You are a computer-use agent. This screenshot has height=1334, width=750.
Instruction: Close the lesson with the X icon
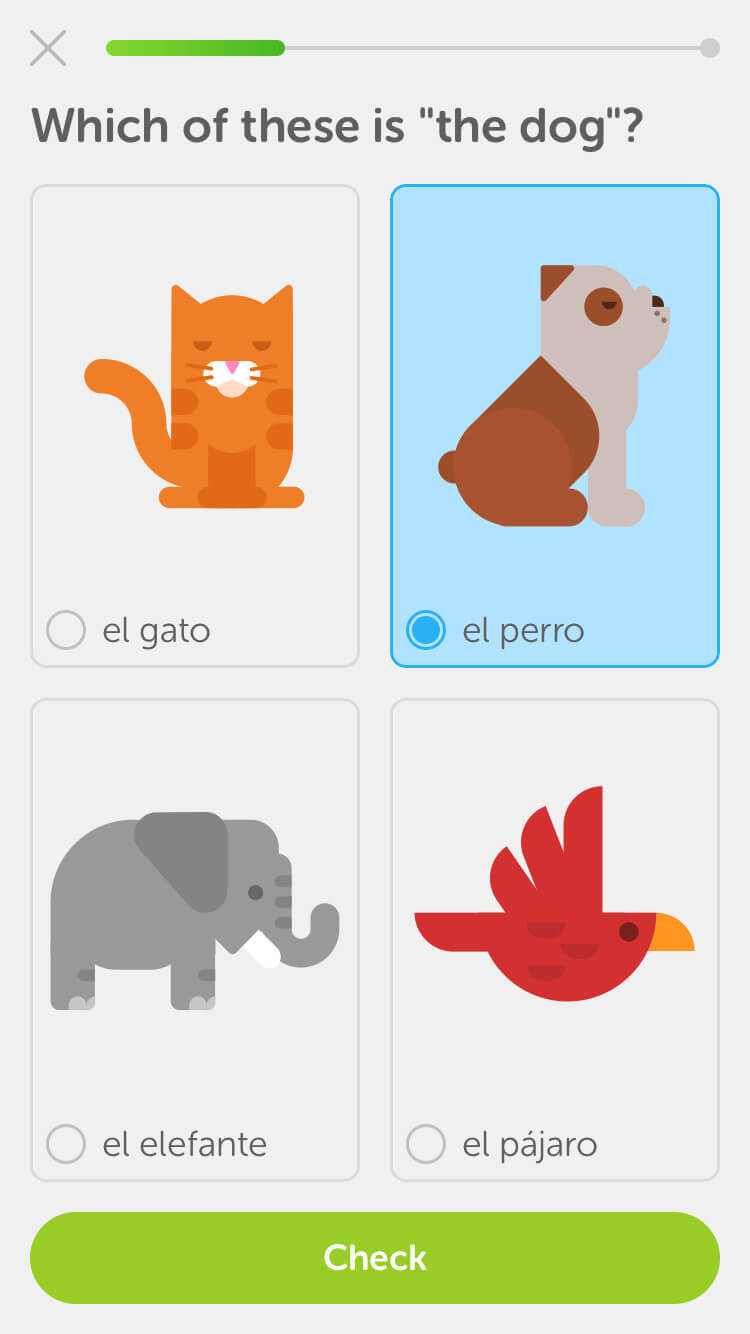(x=48, y=48)
